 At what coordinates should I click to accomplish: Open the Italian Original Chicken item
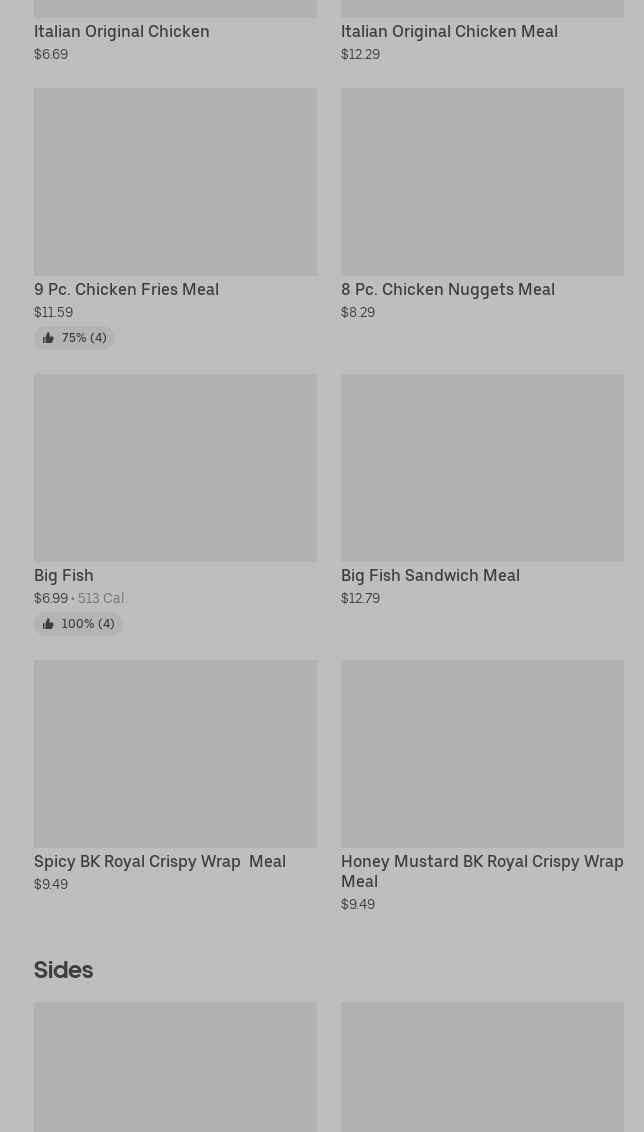coord(122,31)
